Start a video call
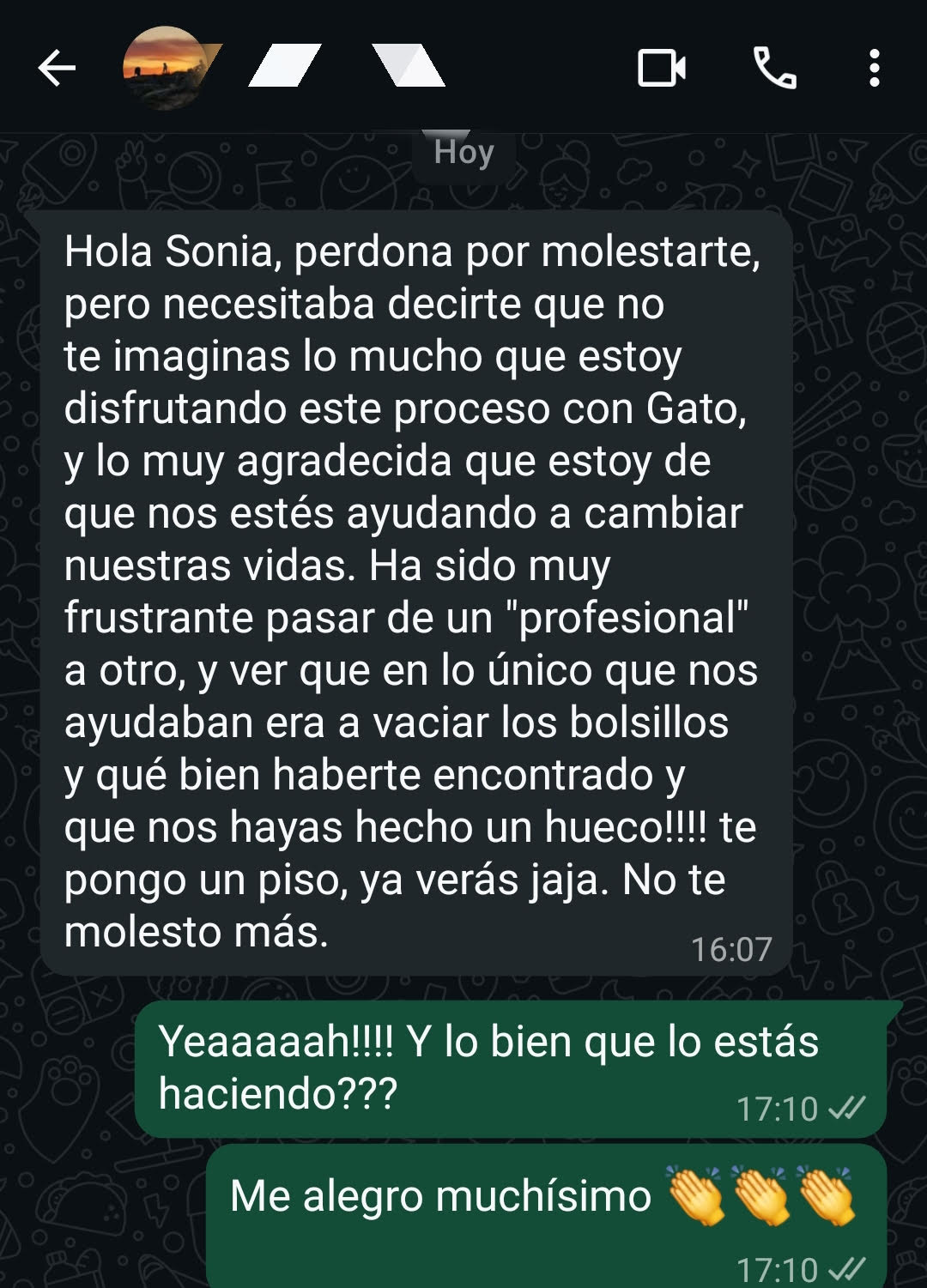Screen dimensions: 927x1288 (x=661, y=68)
